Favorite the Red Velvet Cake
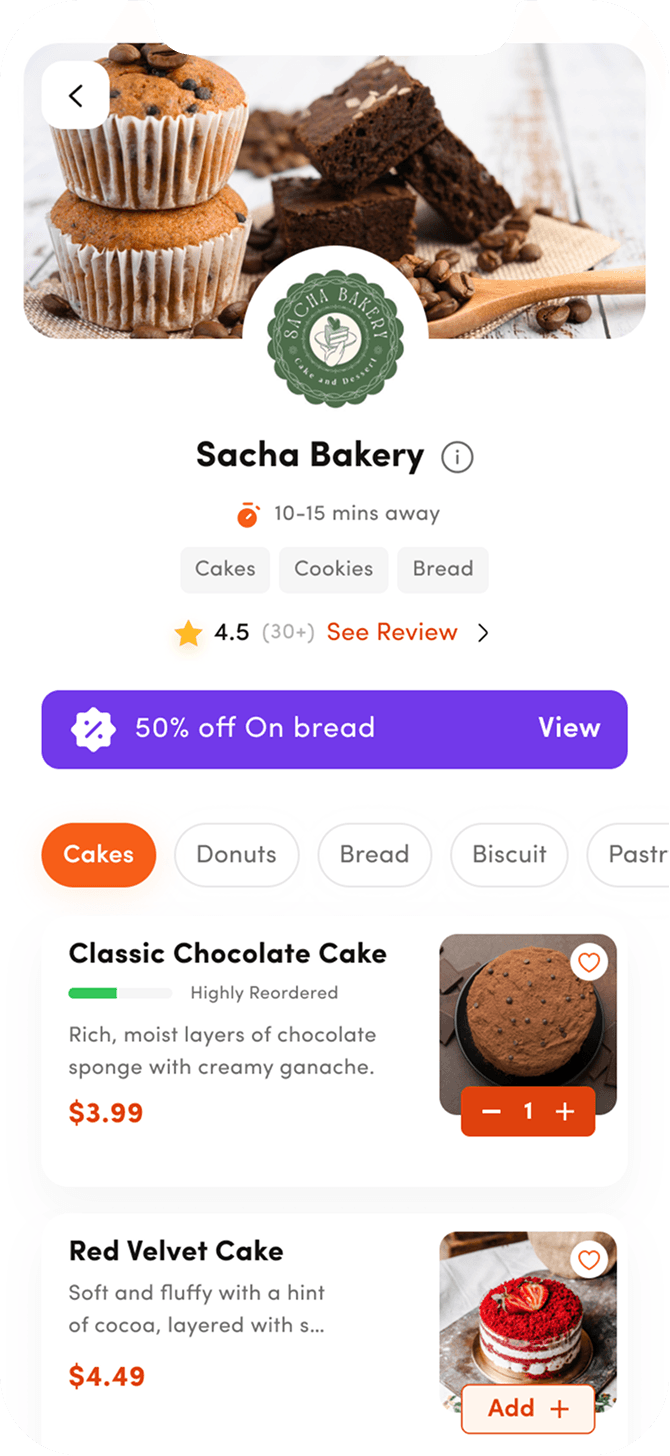670x1456 pixels. pos(589,1260)
